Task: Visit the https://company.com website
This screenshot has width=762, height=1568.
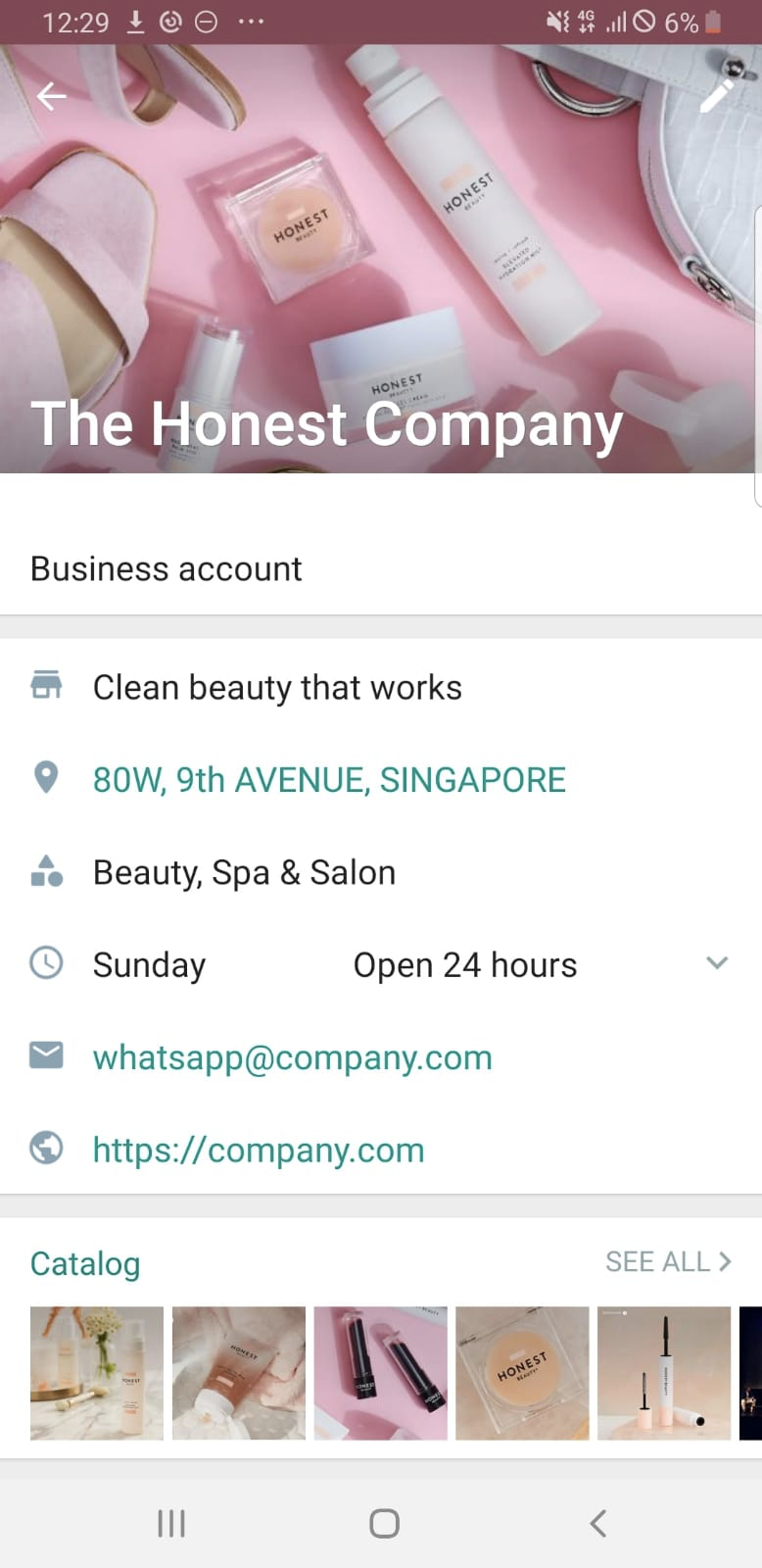Action: (259, 1151)
